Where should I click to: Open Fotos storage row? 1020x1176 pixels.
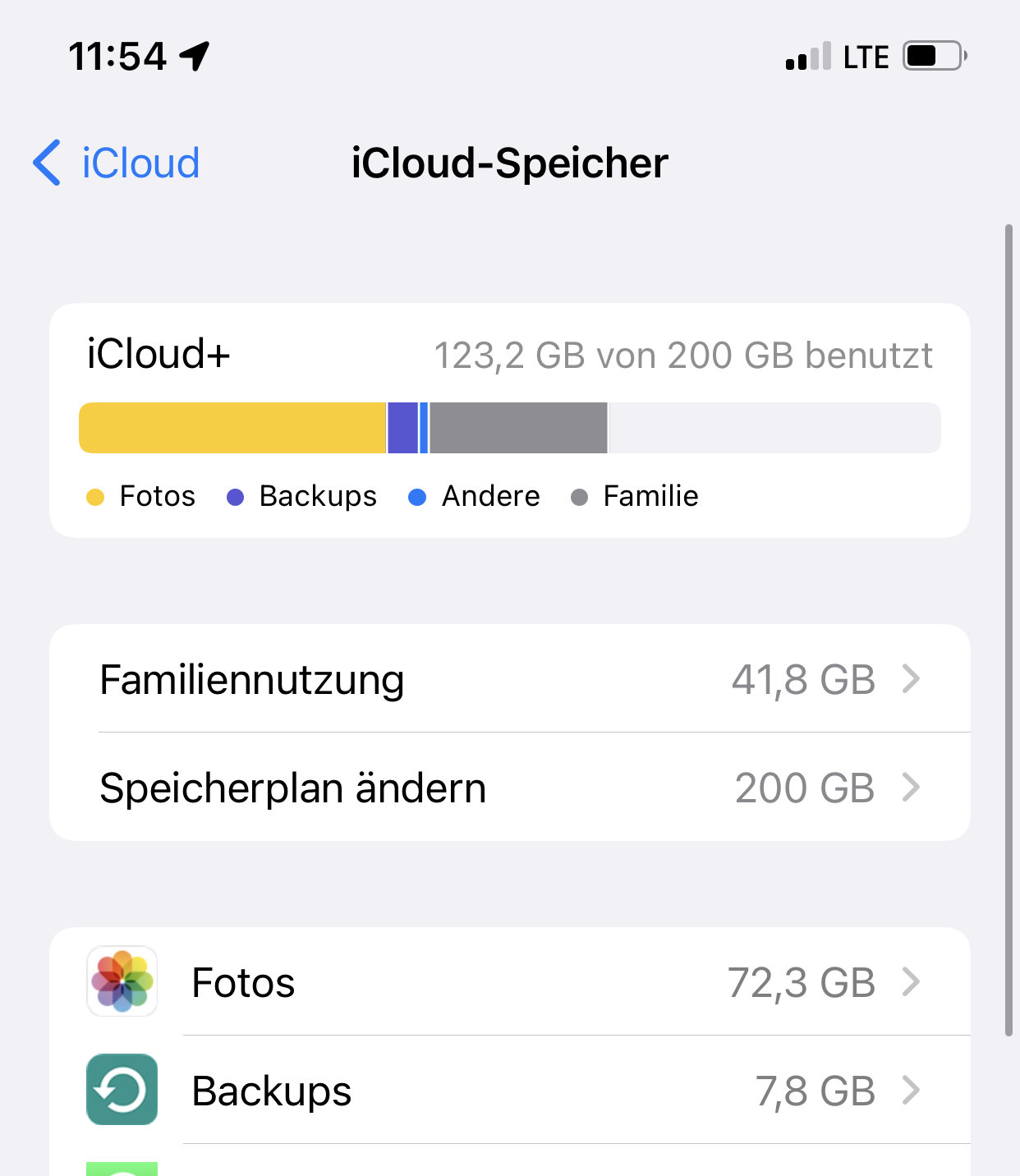[x=509, y=982]
